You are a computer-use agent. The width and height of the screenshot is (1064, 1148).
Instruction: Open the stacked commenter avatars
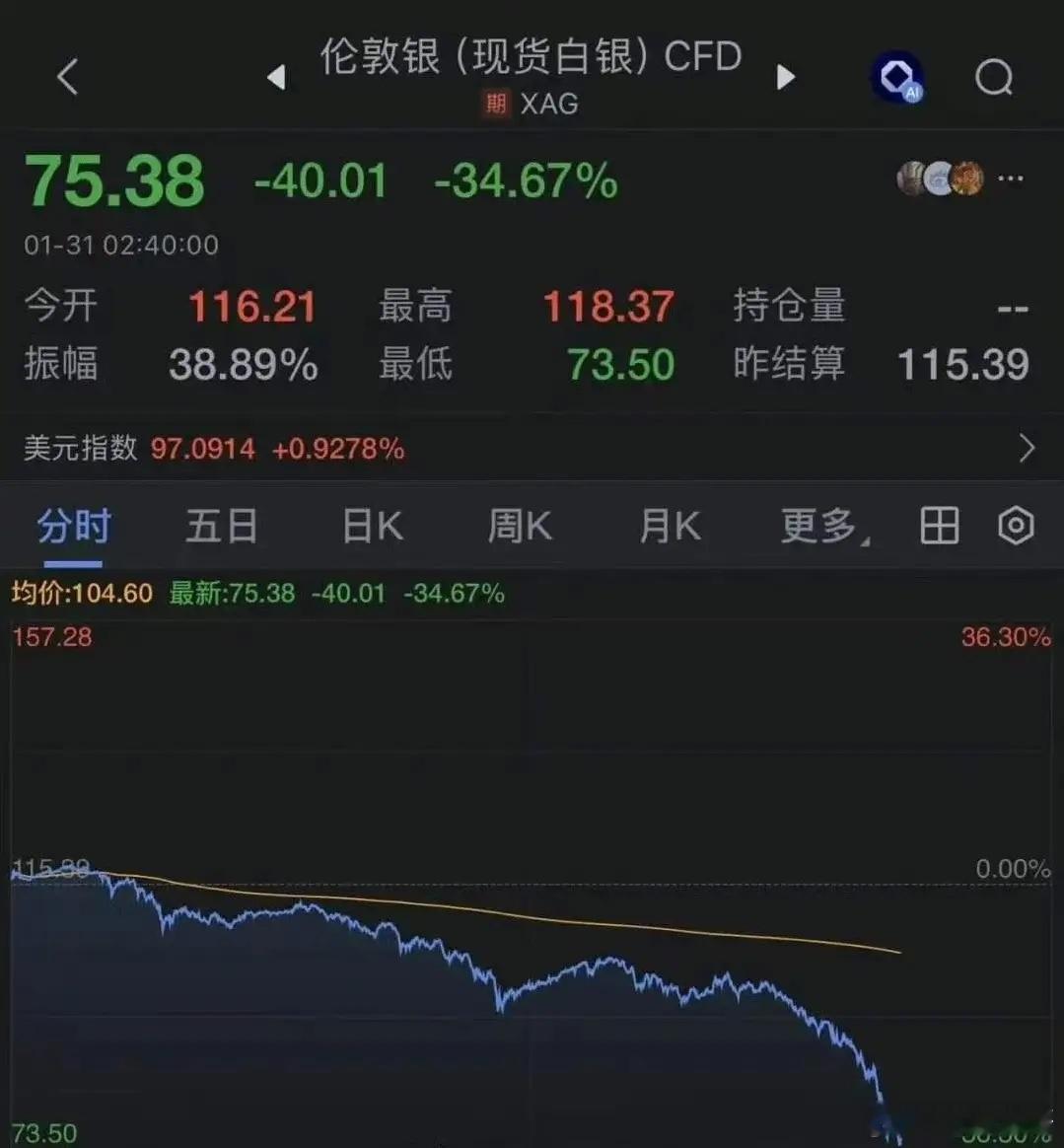point(942,178)
